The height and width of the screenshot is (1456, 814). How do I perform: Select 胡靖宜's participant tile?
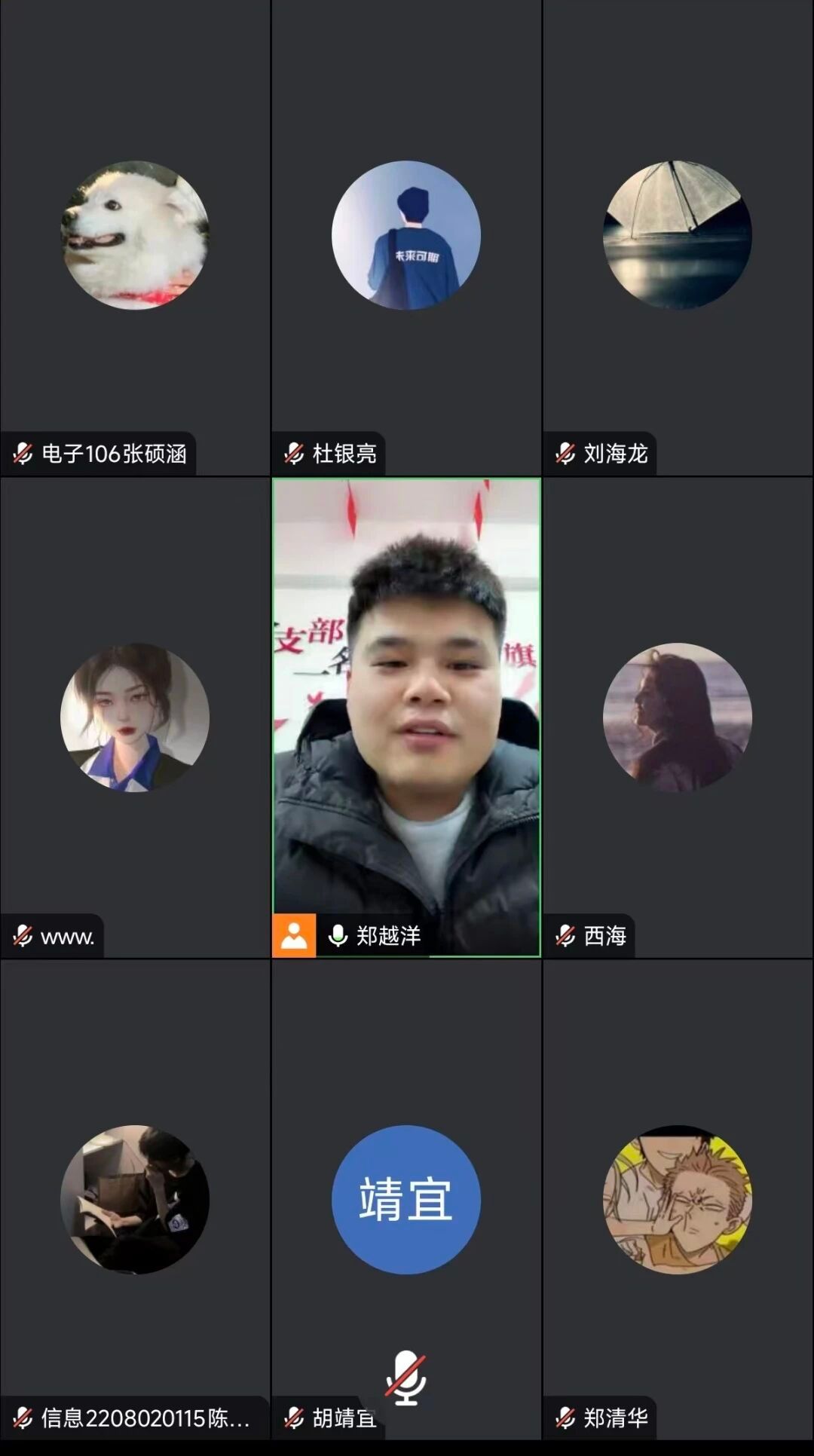click(x=406, y=1198)
